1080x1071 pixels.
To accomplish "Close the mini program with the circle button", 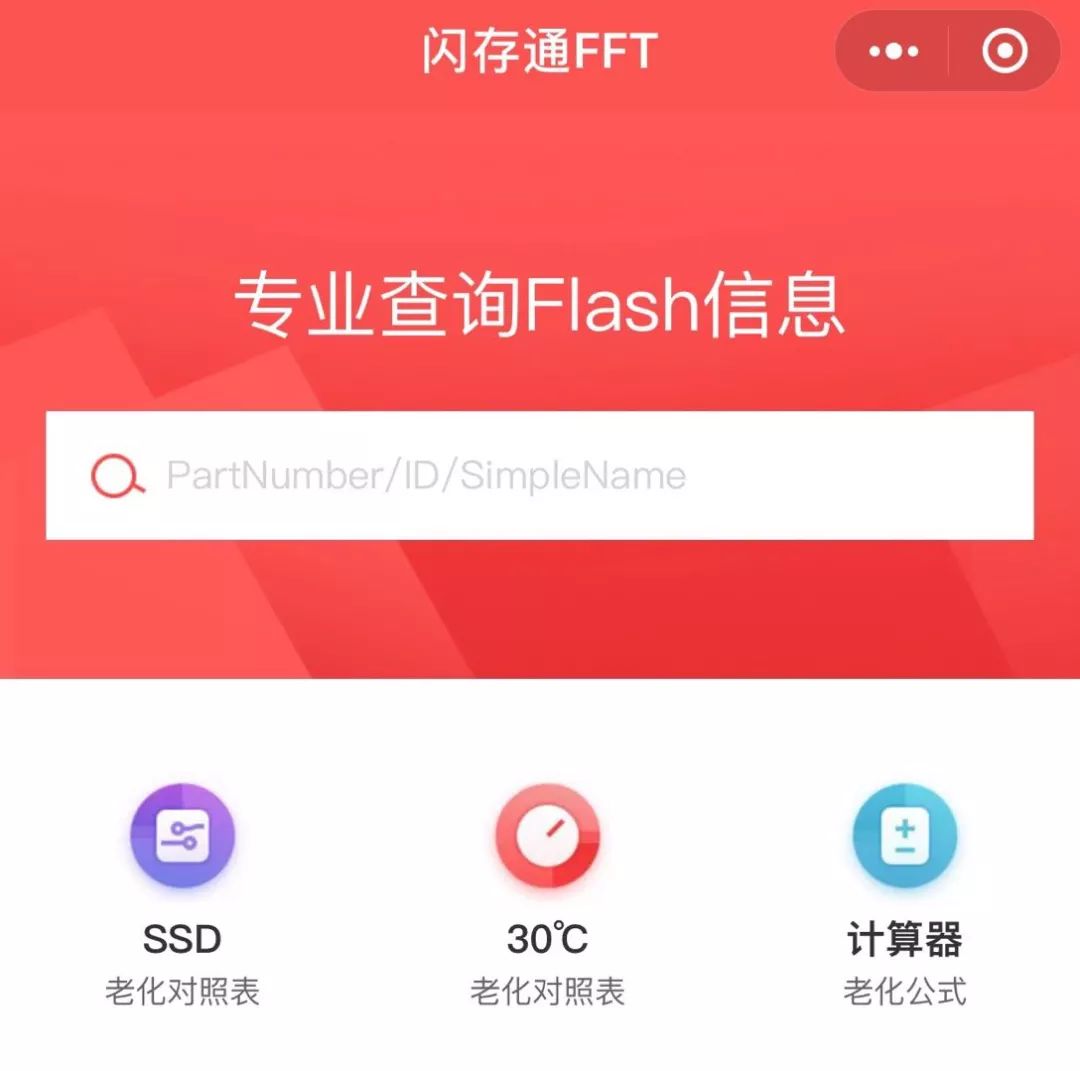I will point(1004,52).
